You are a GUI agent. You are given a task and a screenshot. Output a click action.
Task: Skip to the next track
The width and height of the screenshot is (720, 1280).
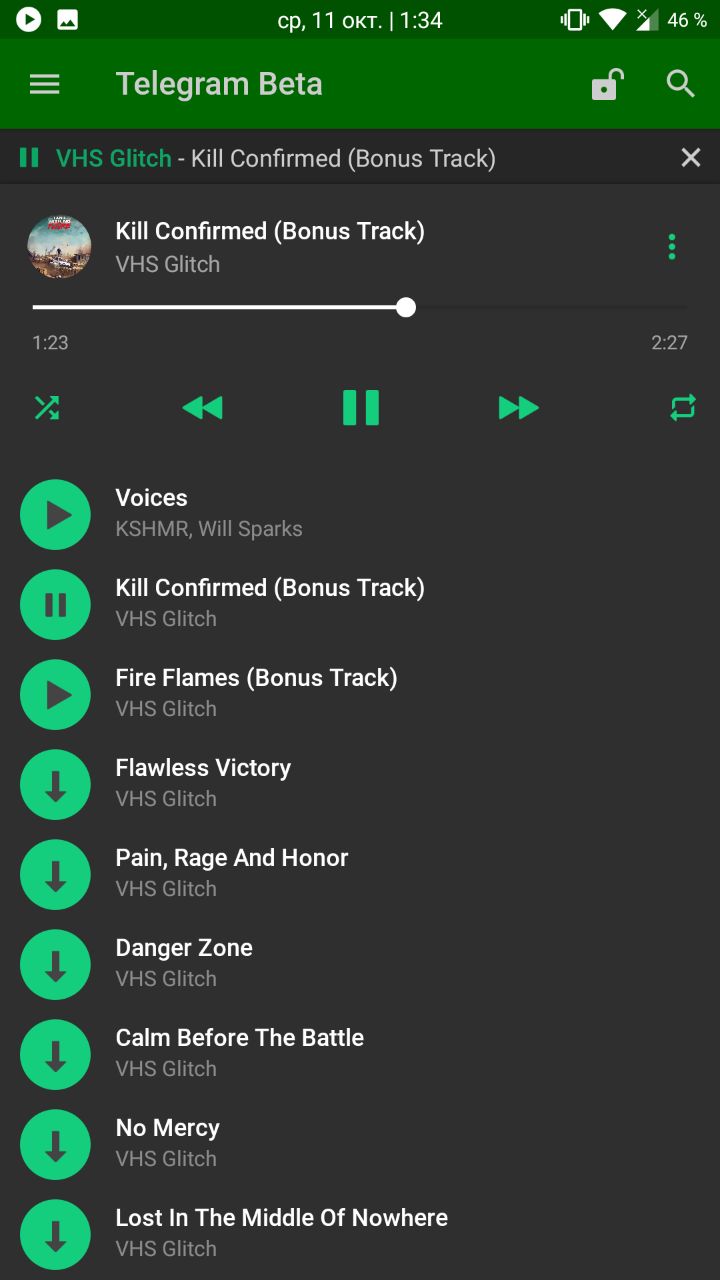pyautogui.click(x=518, y=407)
